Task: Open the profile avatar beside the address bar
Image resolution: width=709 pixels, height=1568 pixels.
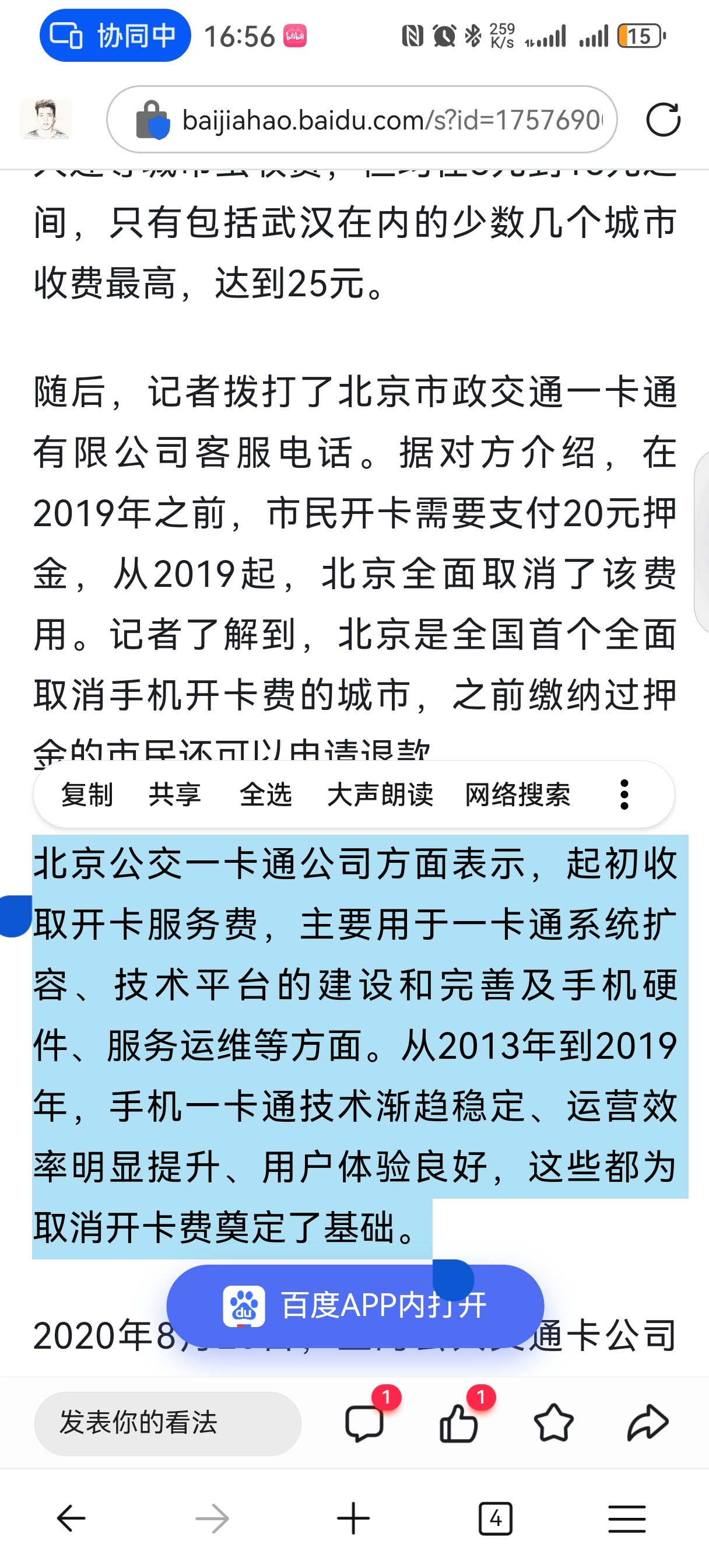Action: coord(45,118)
